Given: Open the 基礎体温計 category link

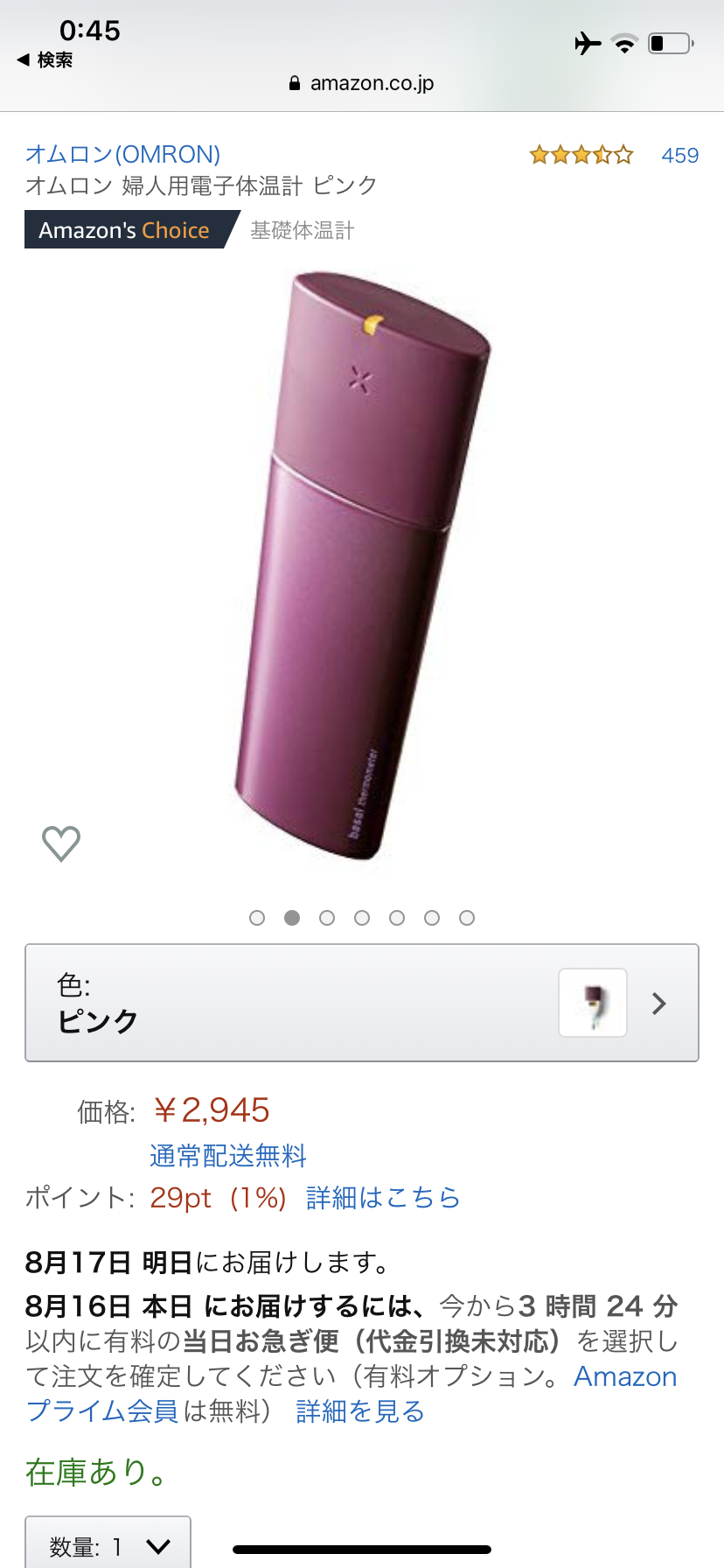Looking at the screenshot, I should click(302, 230).
